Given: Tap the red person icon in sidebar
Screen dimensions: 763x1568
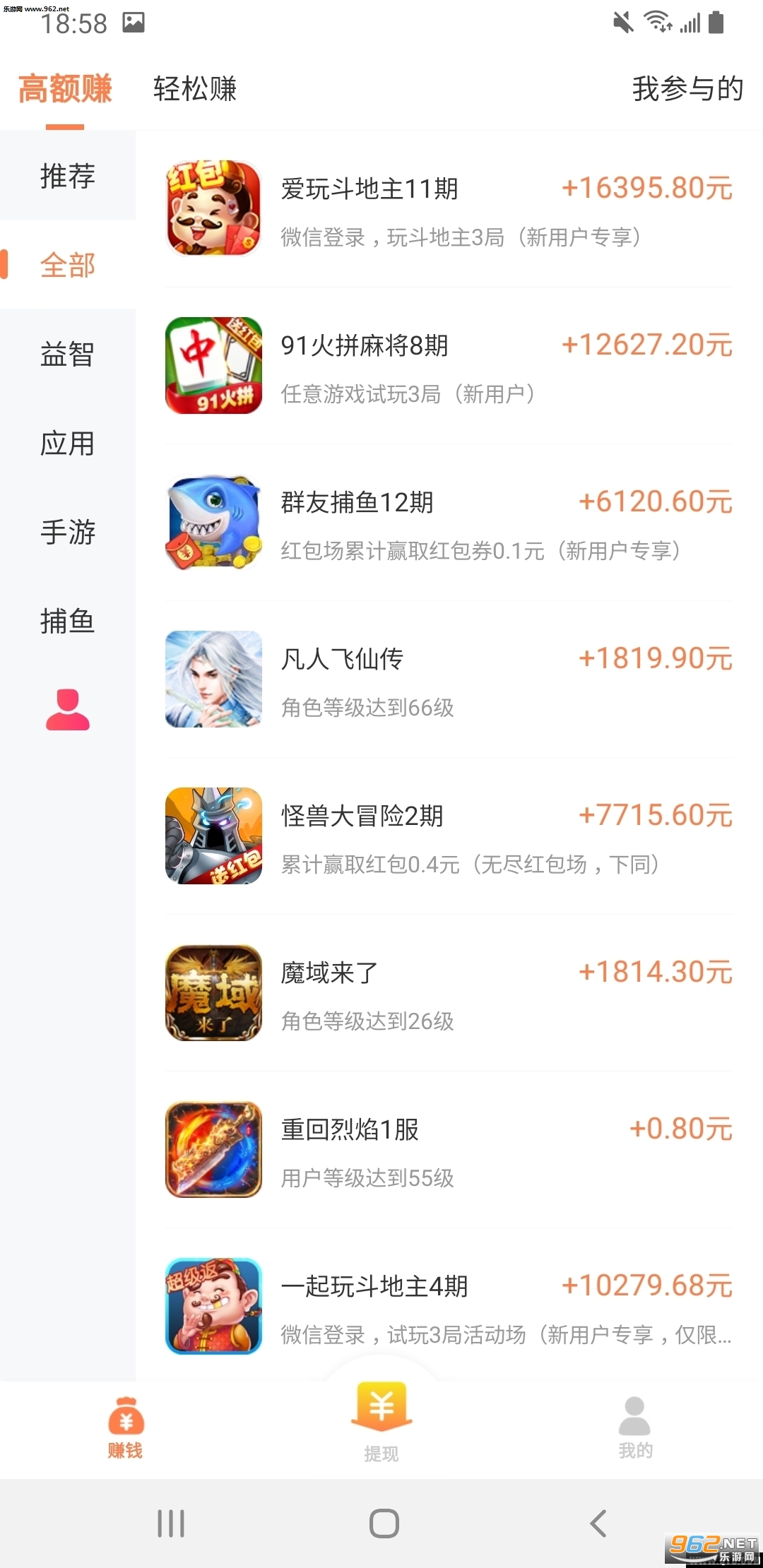Looking at the screenshot, I should pyautogui.click(x=68, y=709).
